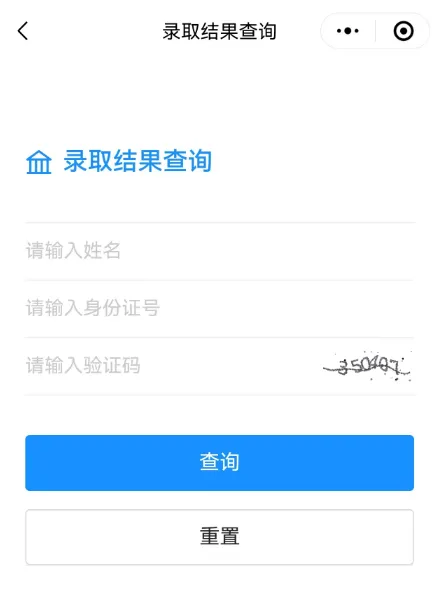Go back using the top-left arrow
Viewport: 436px width, 600px height.
click(x=23, y=31)
